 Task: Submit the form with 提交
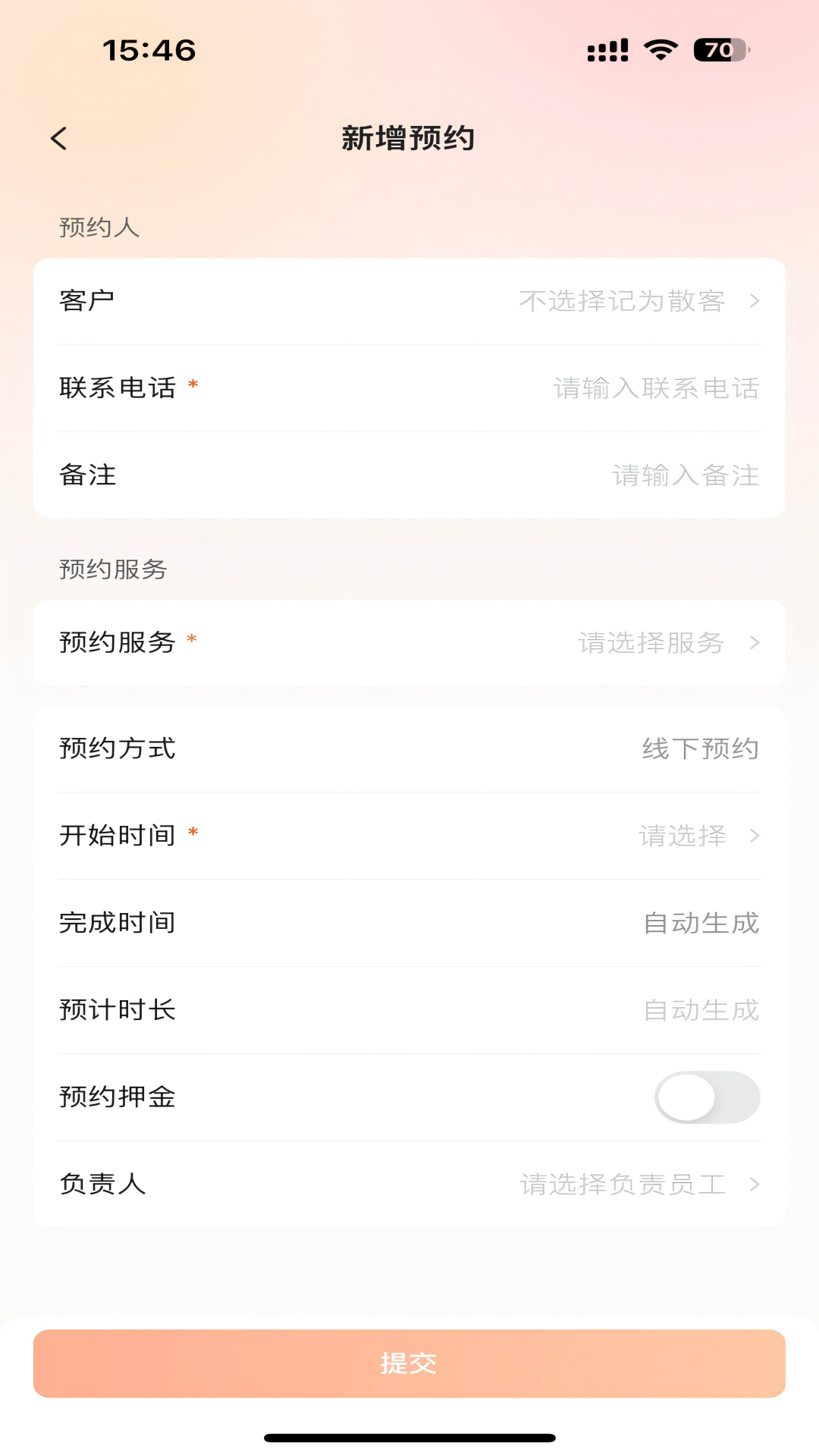click(x=409, y=1363)
